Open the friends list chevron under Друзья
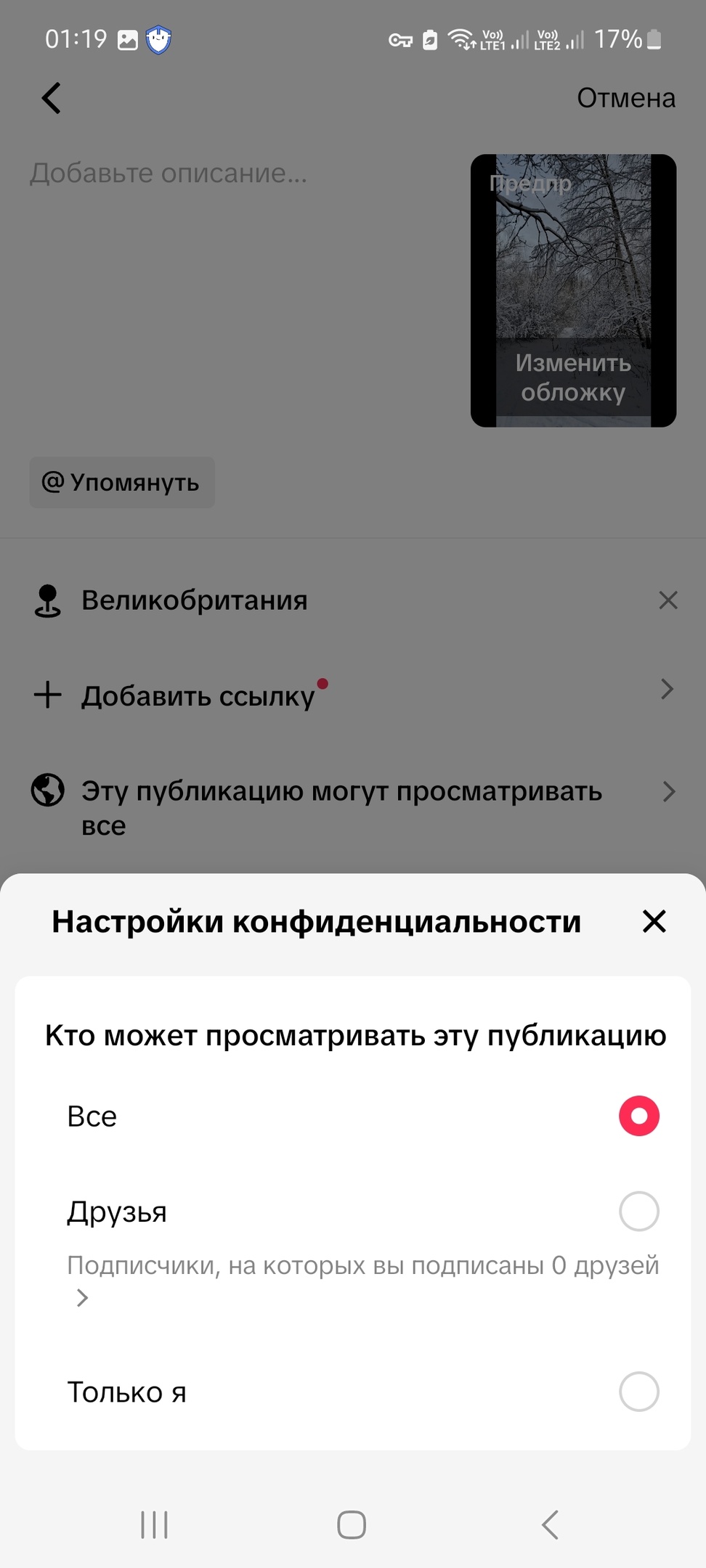 82,1298
